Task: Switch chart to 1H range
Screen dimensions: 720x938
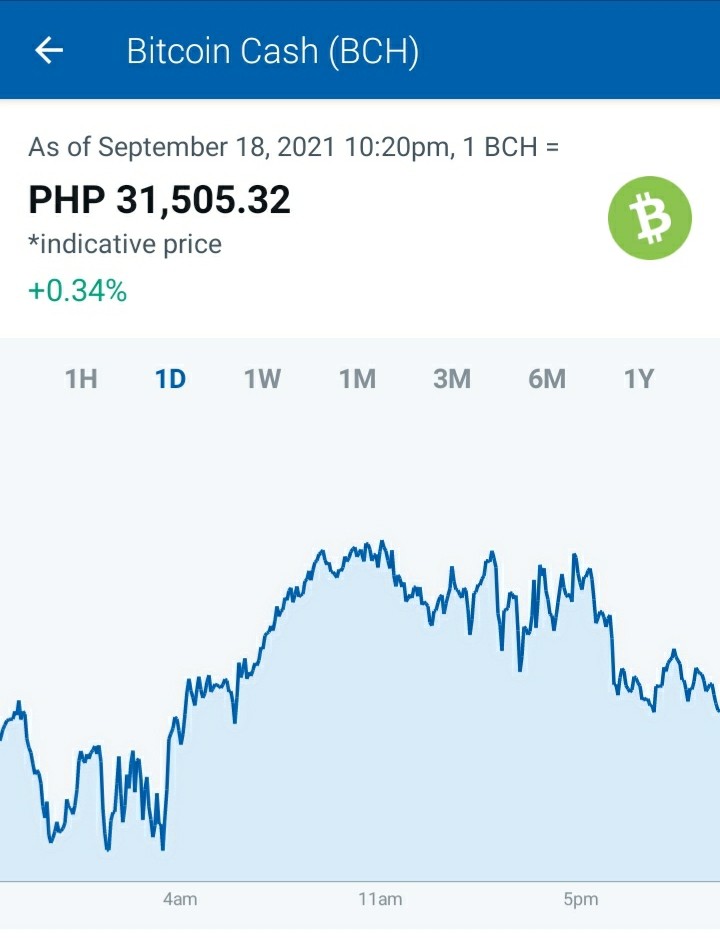Action: [81, 379]
